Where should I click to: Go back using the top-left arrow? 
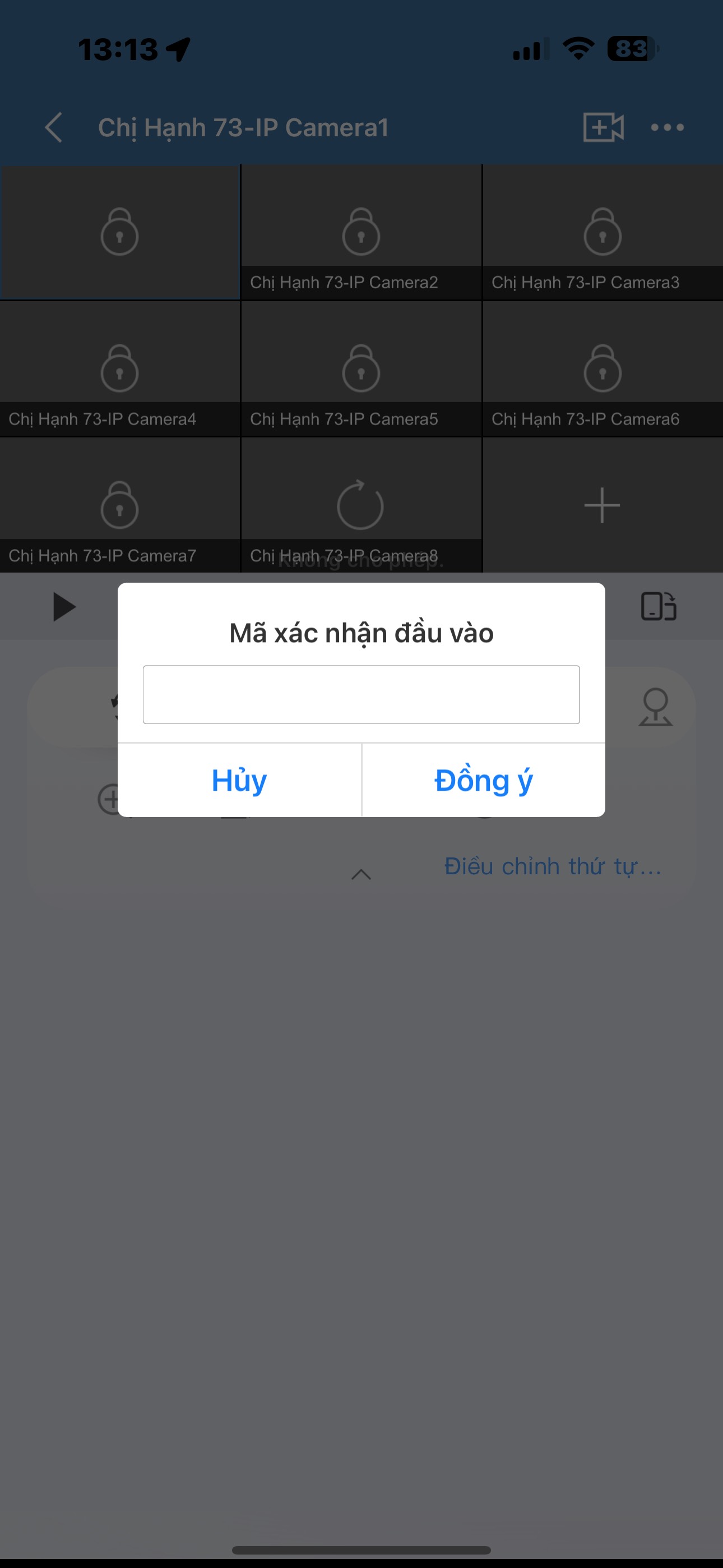tap(54, 127)
